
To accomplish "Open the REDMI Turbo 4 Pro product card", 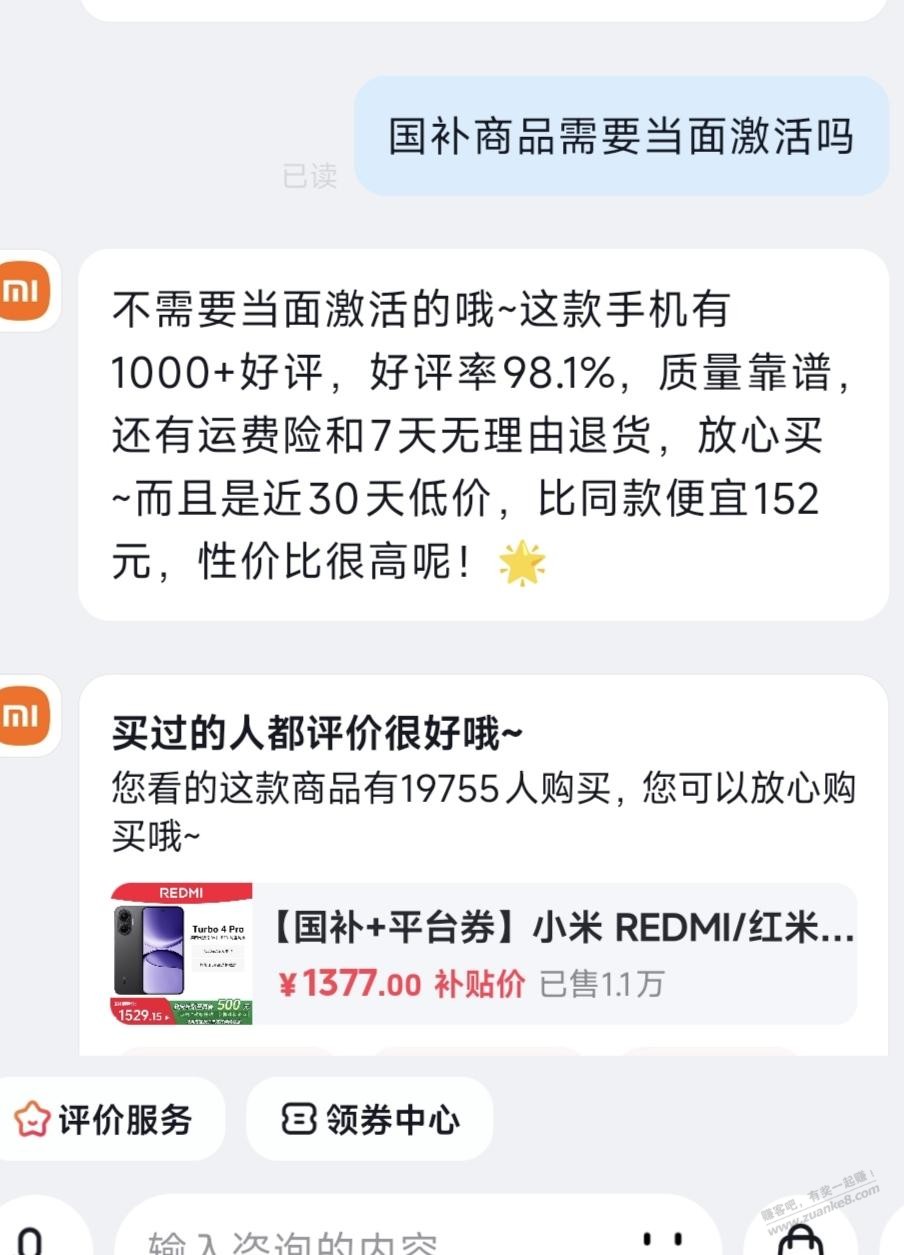I will coord(483,954).
